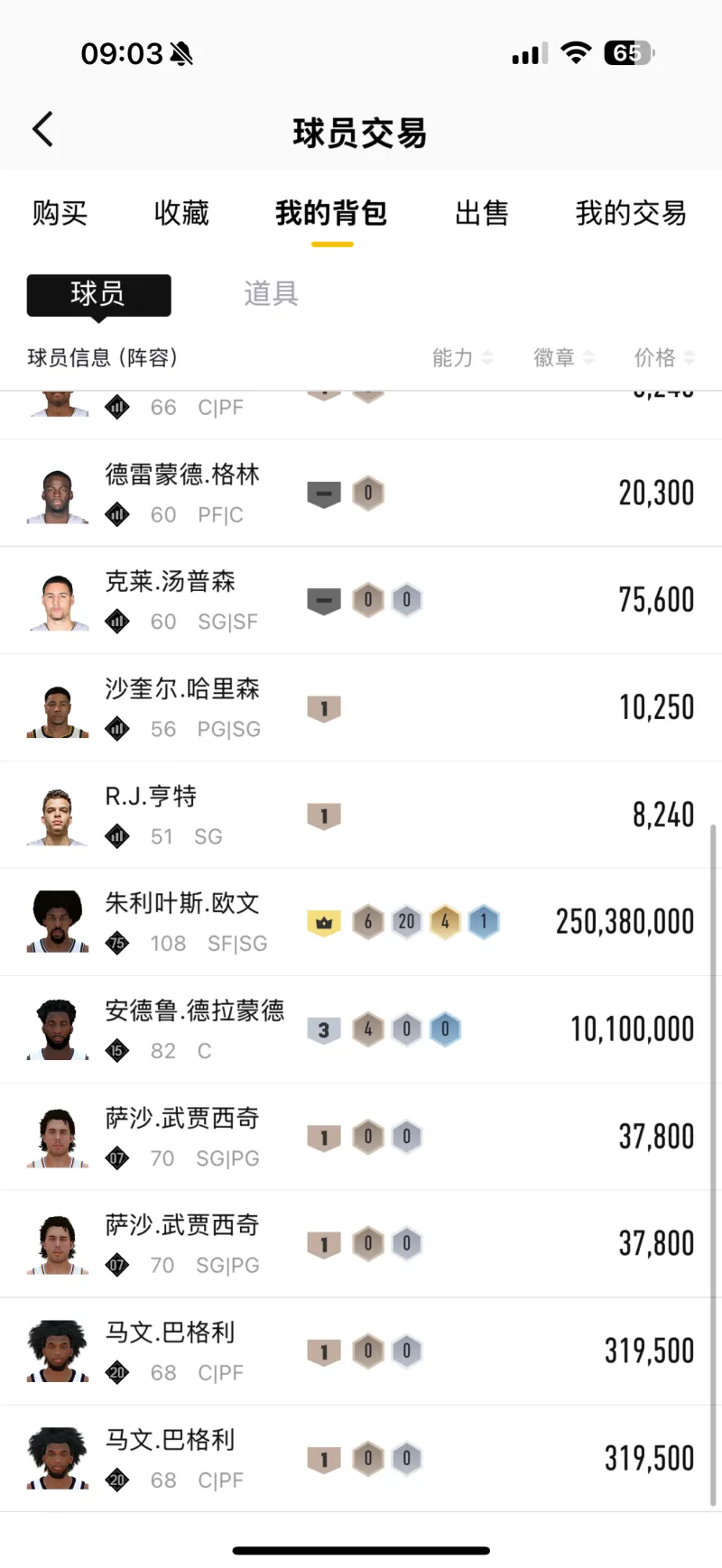Click the crown badge icon on 朱利叶斯.欧文 row

[324, 921]
